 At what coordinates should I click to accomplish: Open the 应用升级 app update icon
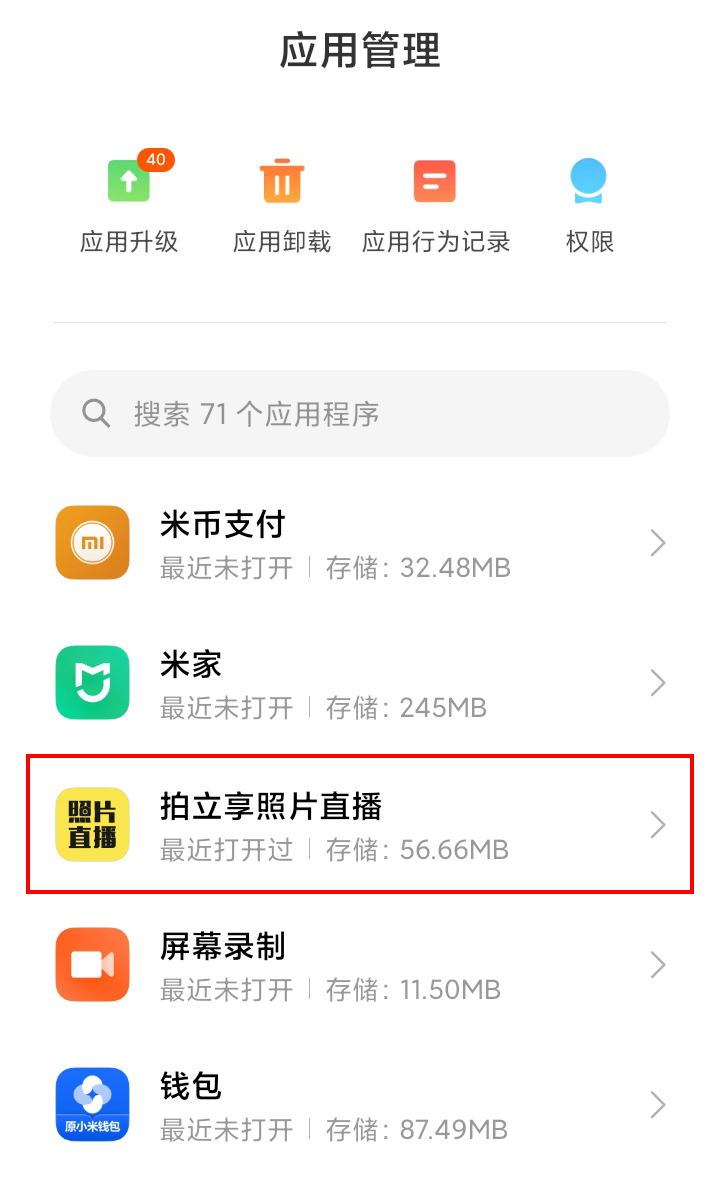click(129, 180)
